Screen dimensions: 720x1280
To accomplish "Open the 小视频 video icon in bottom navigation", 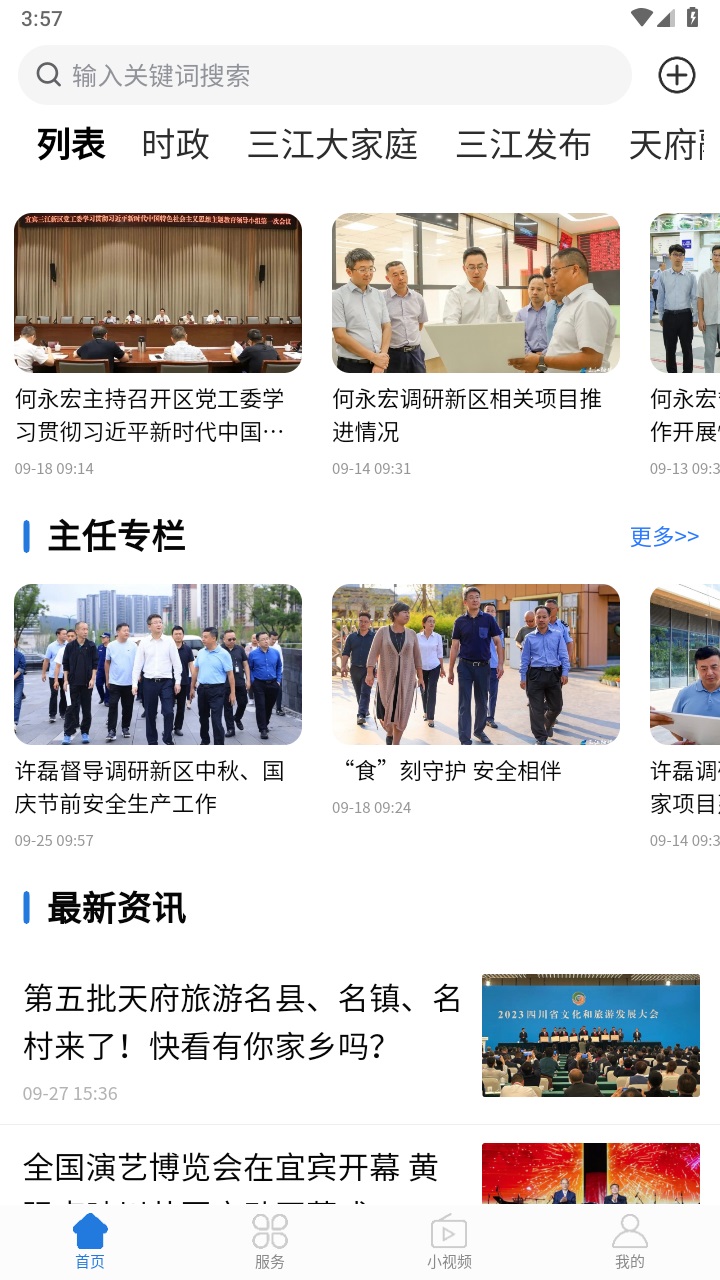I will 449,1232.
